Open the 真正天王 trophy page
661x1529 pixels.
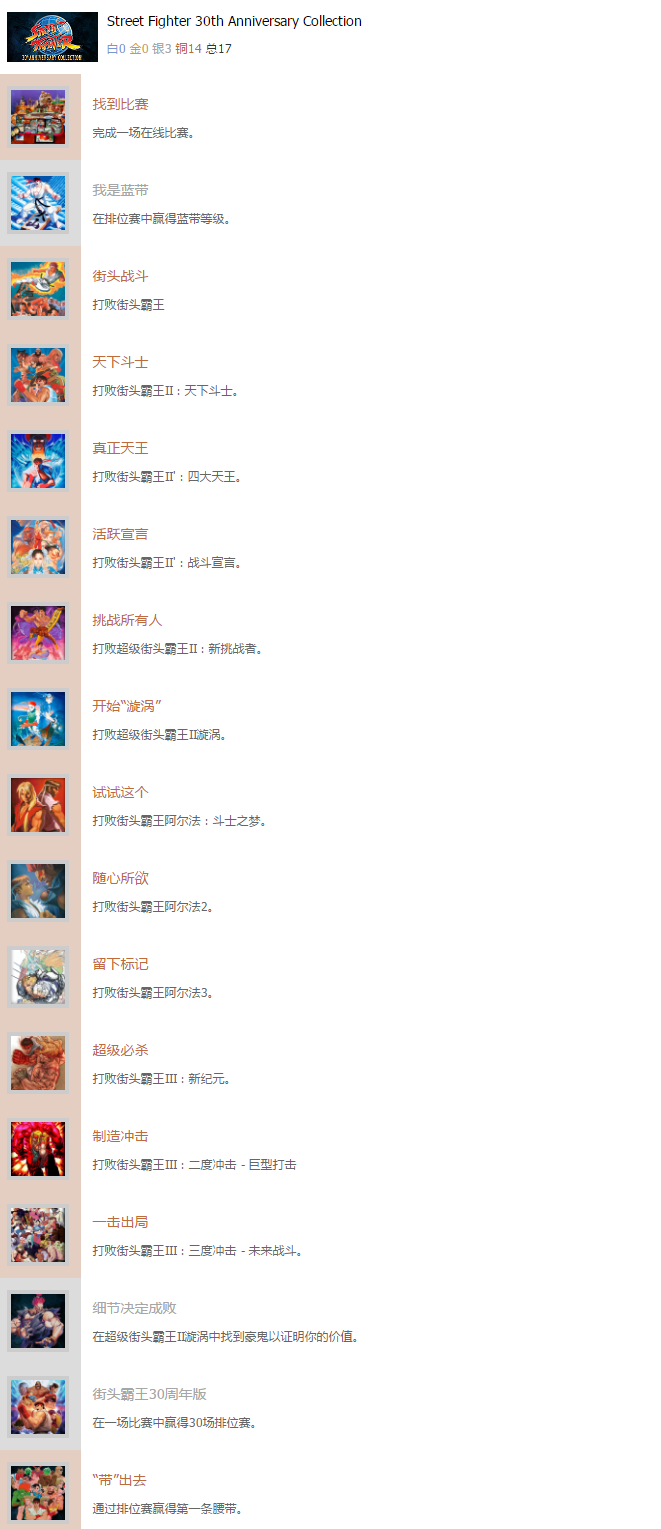[120, 448]
